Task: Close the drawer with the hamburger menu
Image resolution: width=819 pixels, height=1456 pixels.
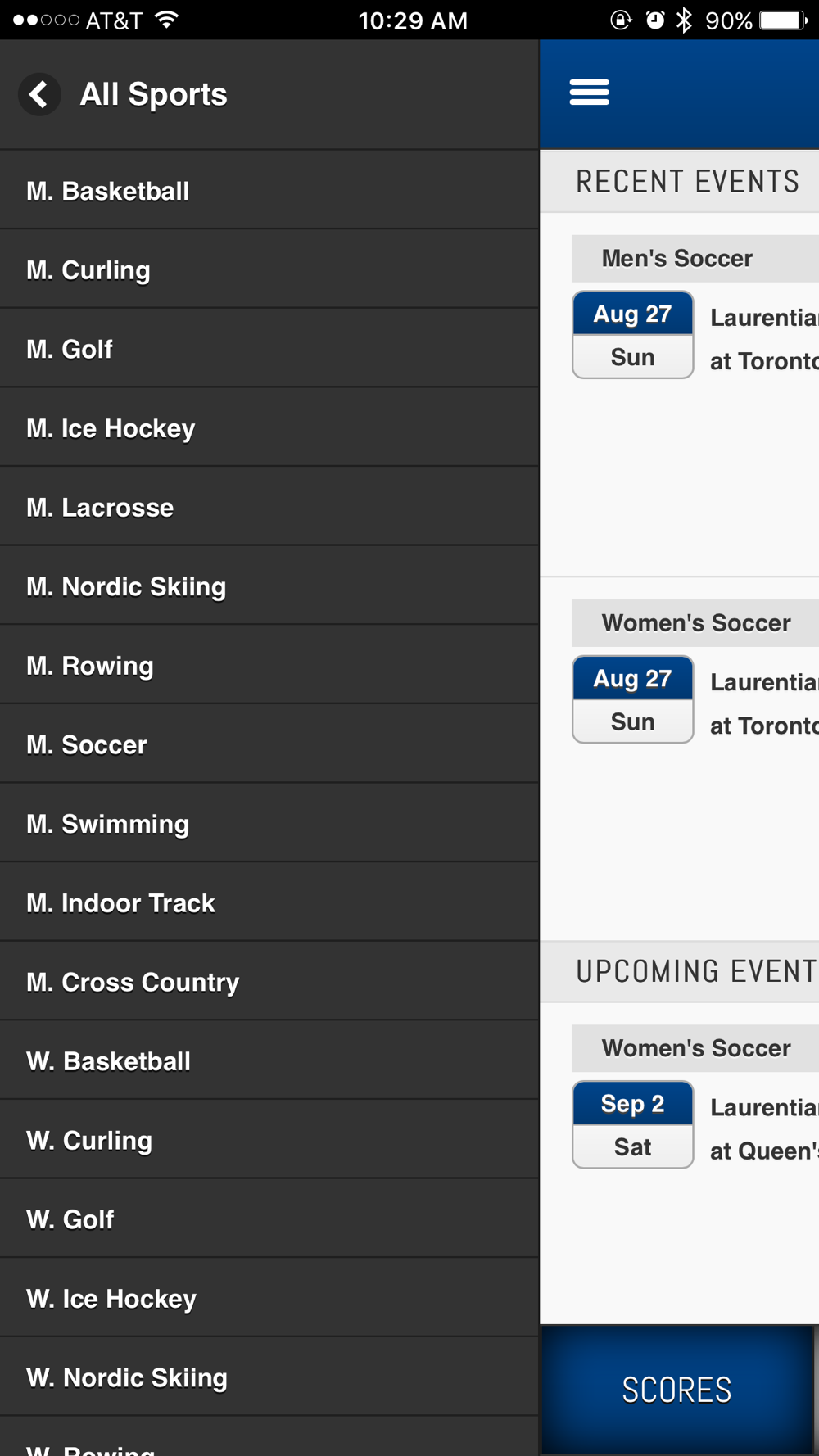Action: (590, 93)
